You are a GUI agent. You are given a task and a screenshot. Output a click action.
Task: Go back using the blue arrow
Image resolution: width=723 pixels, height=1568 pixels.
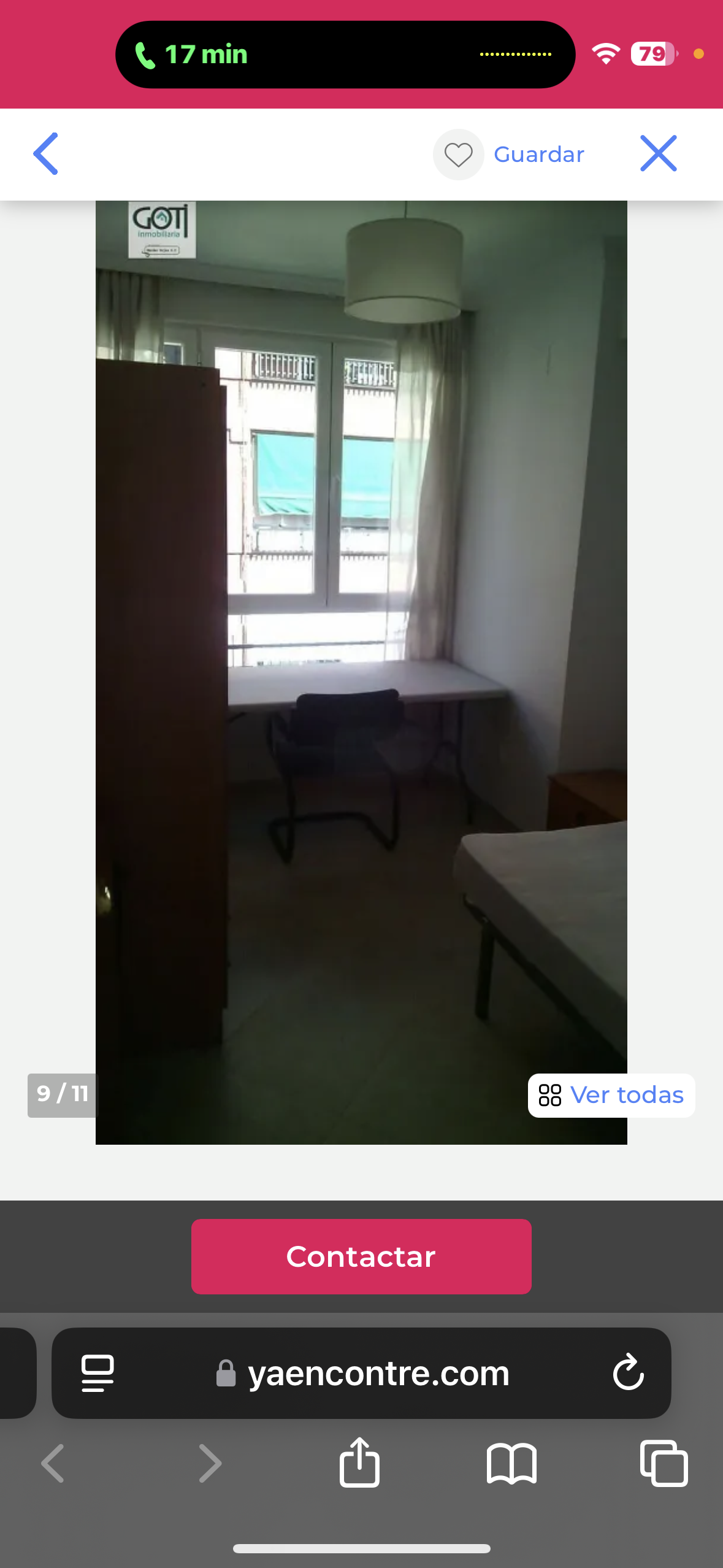pyautogui.click(x=46, y=154)
